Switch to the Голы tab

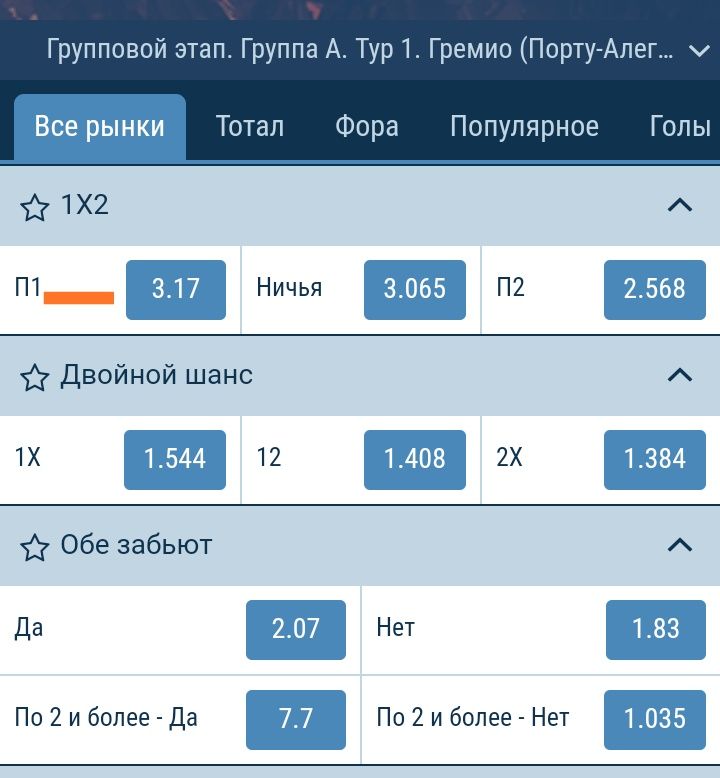point(680,126)
